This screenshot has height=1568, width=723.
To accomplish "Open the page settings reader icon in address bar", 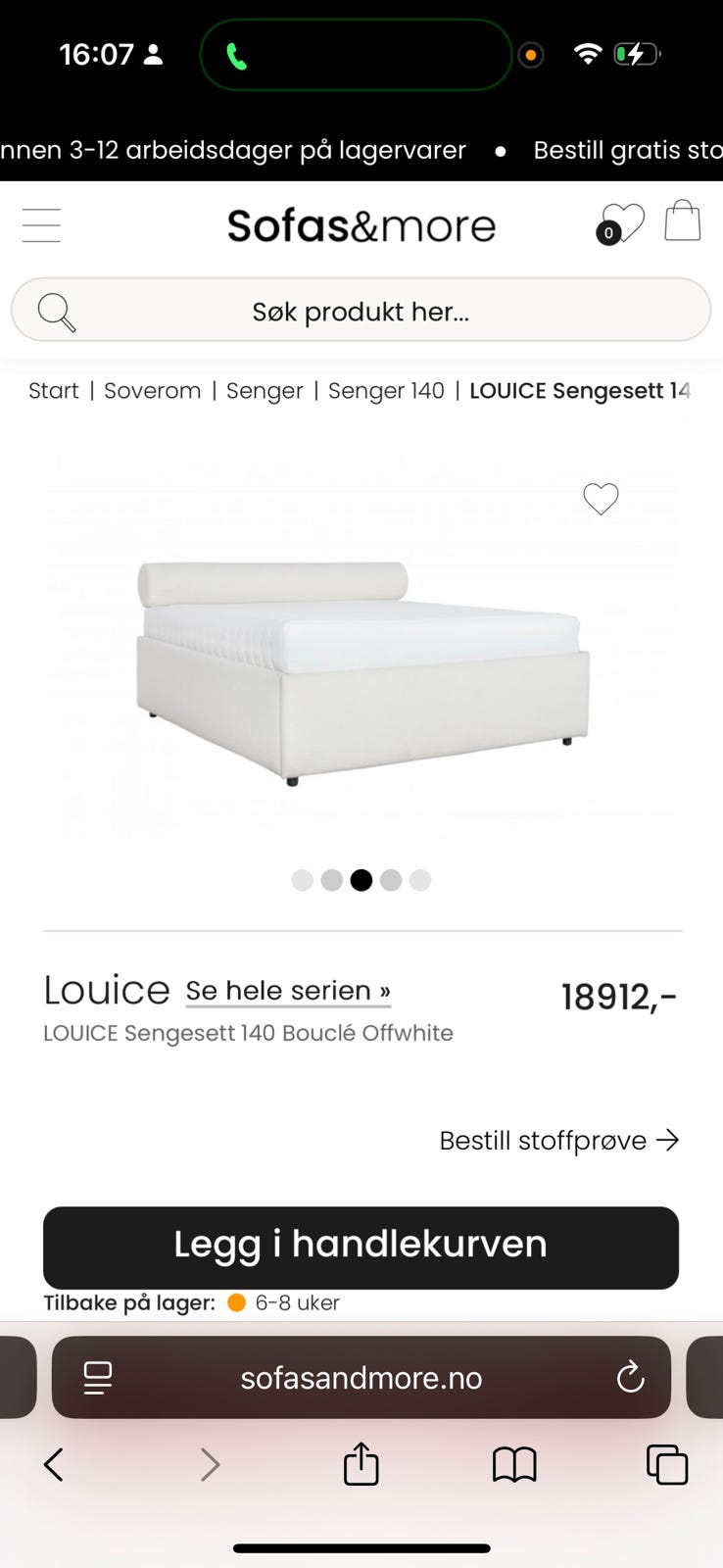I will pos(96,1377).
